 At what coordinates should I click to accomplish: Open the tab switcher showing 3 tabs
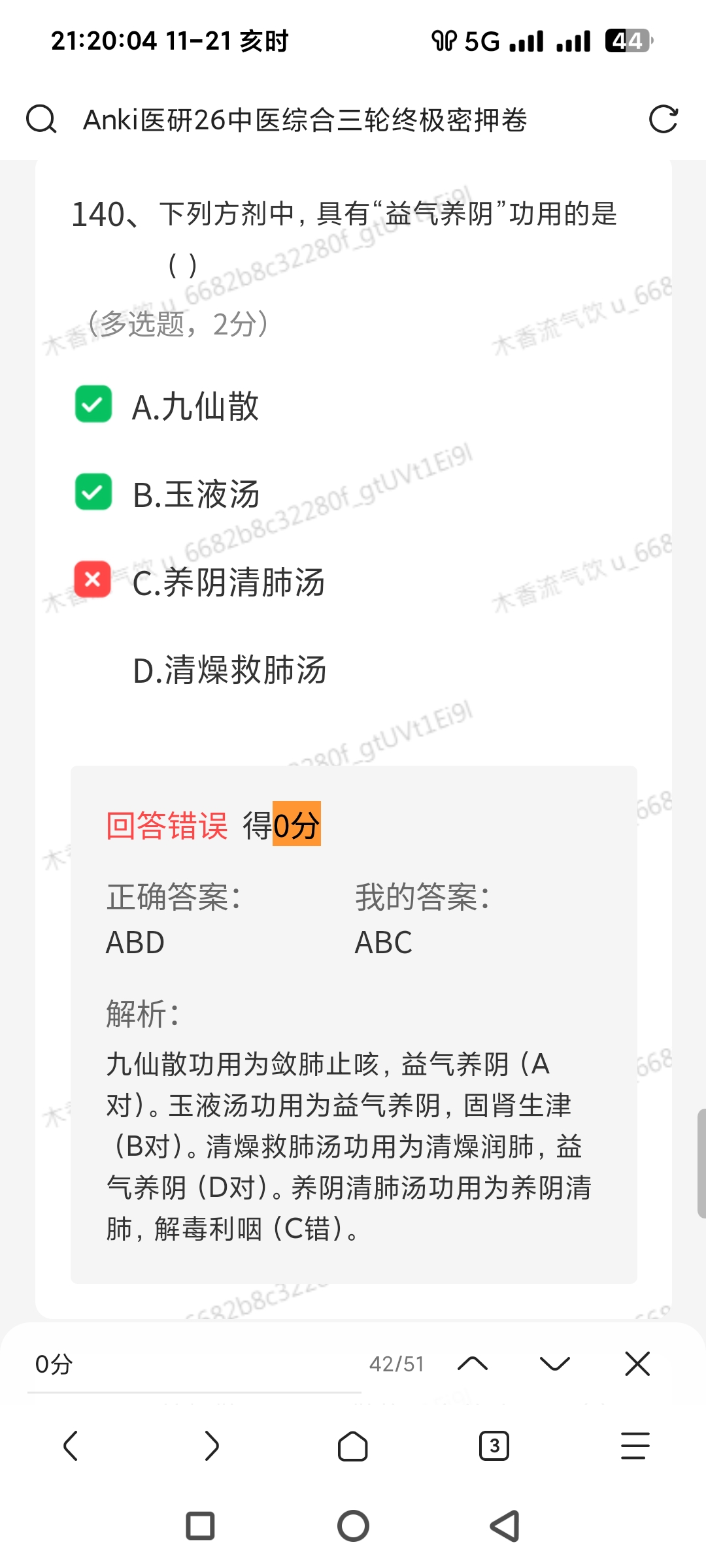494,1445
